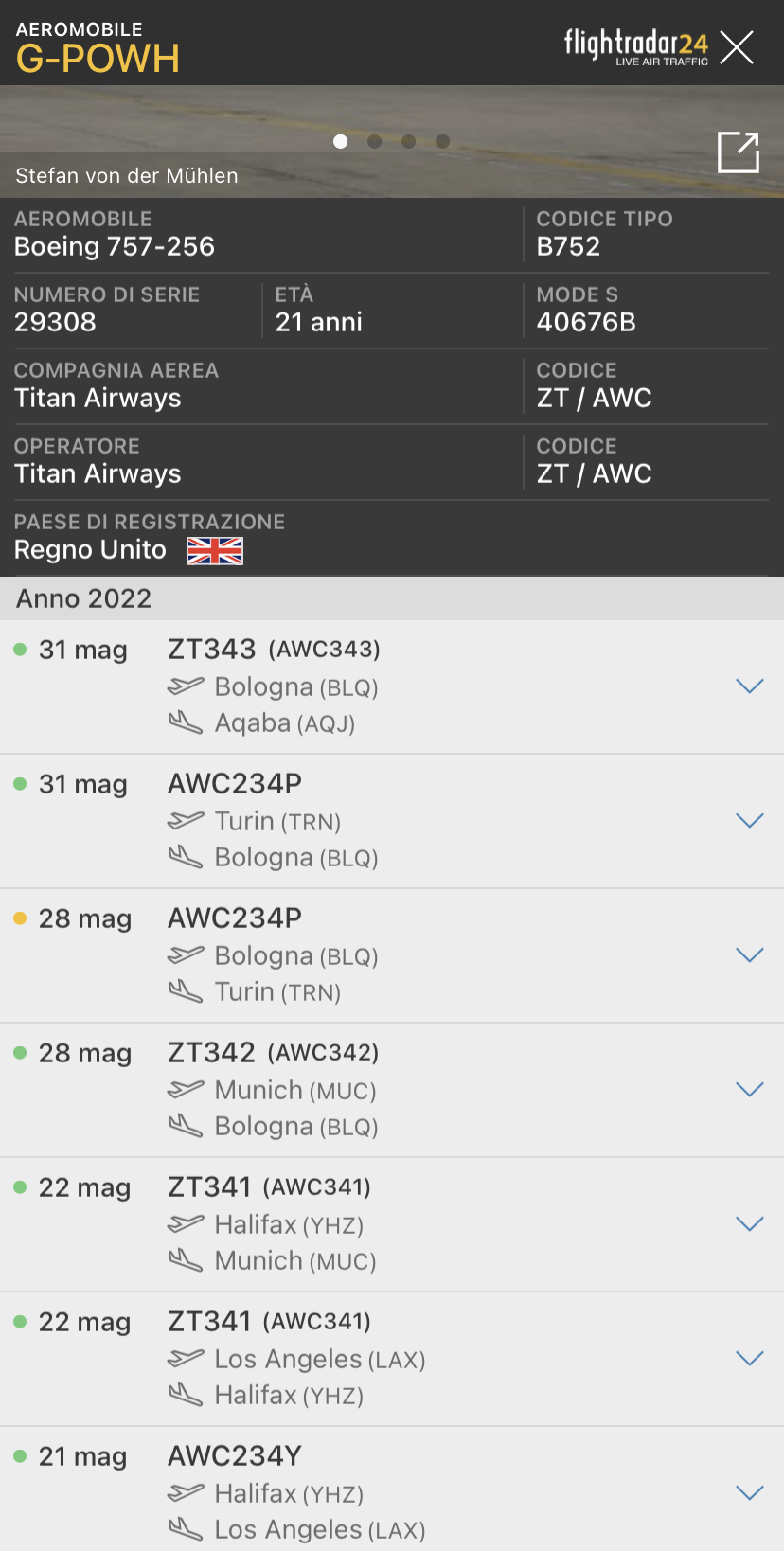Expand ZT341 Los Angeles to Halifax flight

749,1359
